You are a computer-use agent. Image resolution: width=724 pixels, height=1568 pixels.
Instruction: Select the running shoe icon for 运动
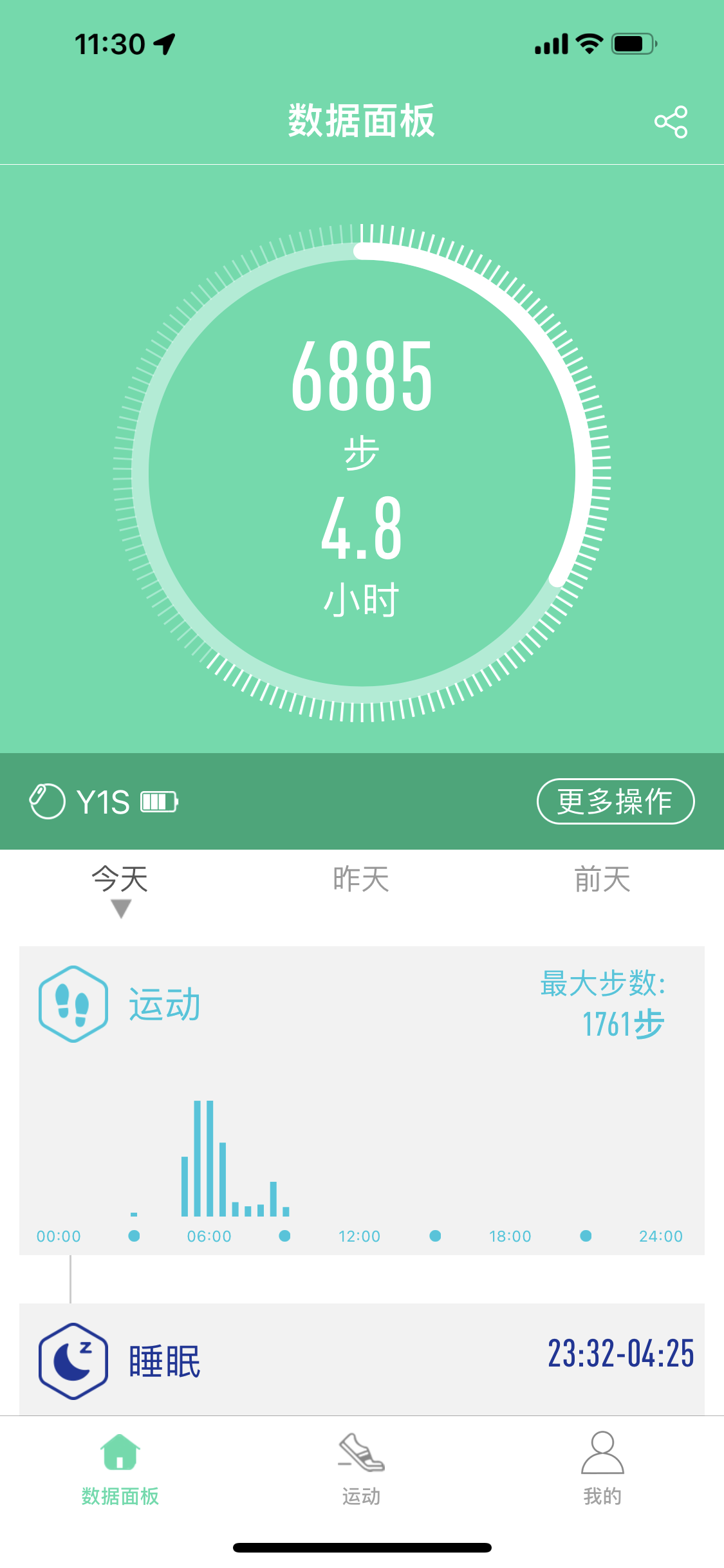pyautogui.click(x=362, y=1452)
